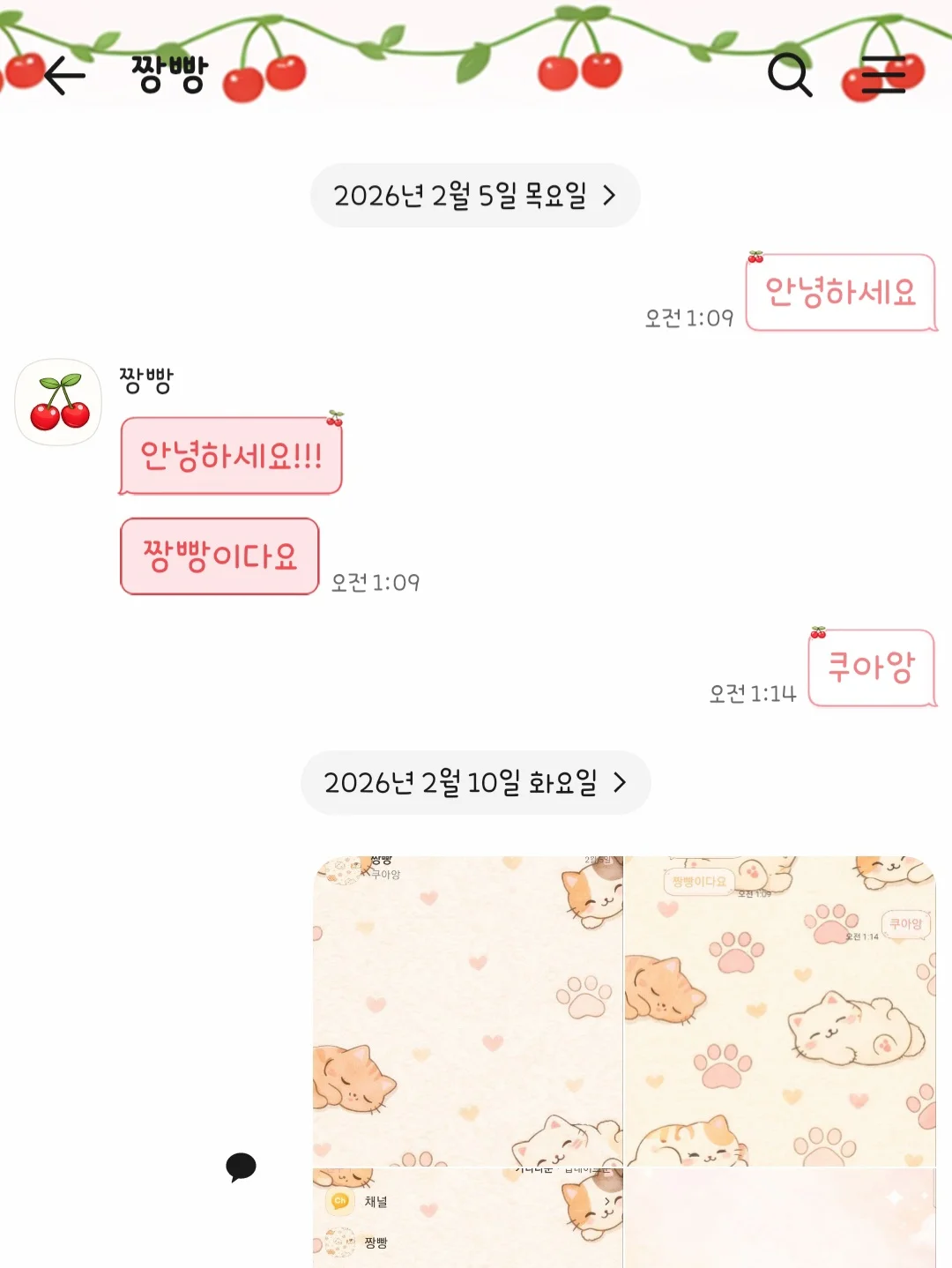Expand the 2026년 2월 10일 date separator
This screenshot has width=952, height=1268.
[x=476, y=782]
